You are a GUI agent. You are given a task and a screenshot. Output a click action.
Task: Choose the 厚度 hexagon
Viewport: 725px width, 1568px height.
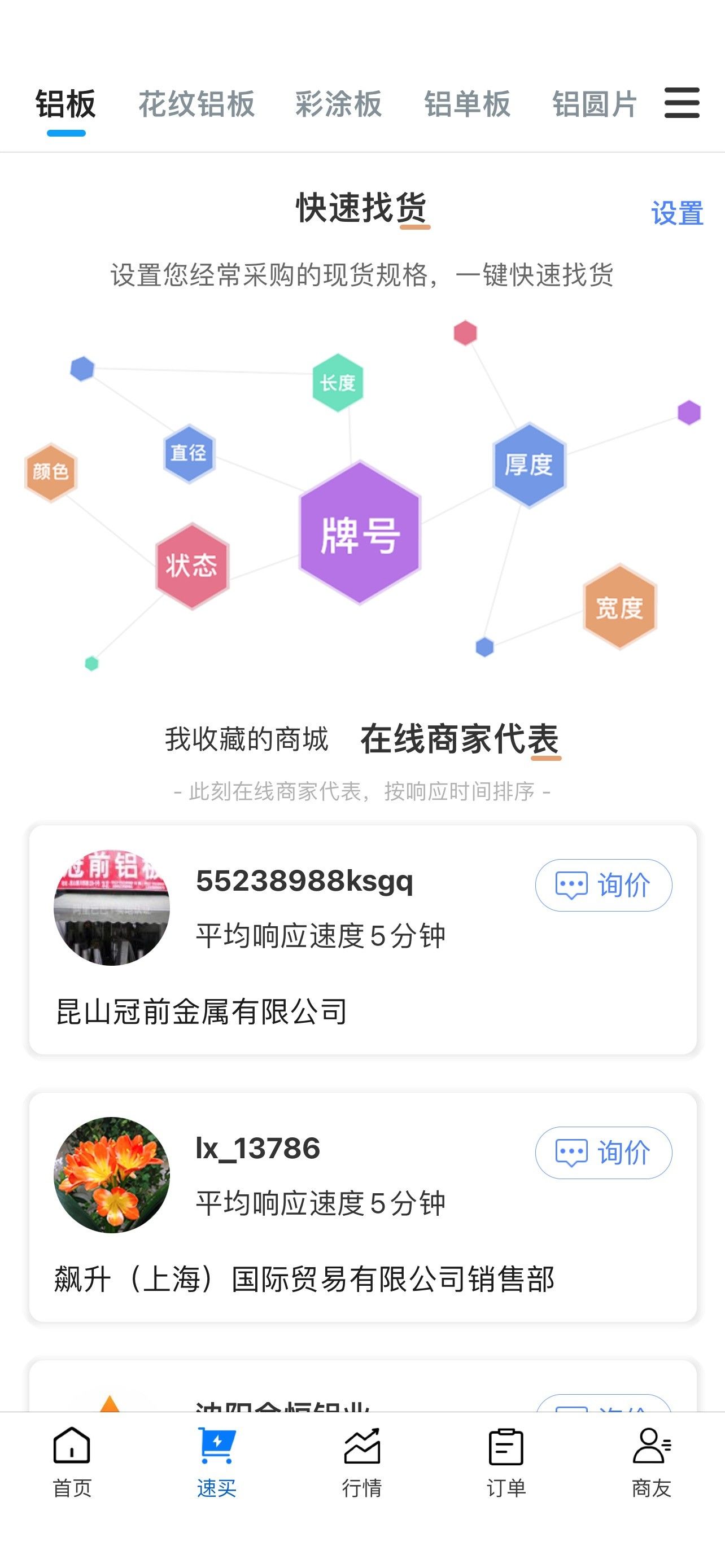(x=529, y=465)
